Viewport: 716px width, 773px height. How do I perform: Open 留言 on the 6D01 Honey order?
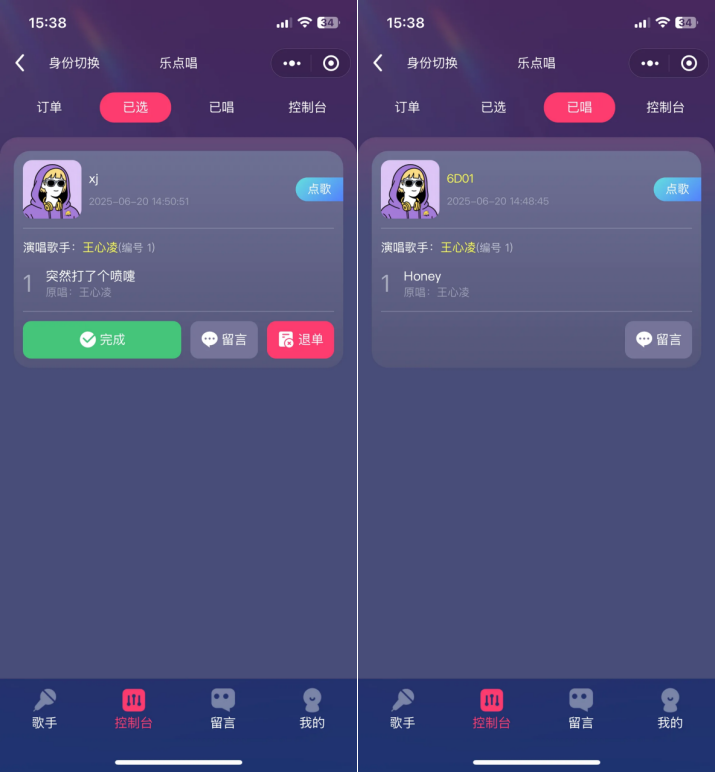(658, 340)
